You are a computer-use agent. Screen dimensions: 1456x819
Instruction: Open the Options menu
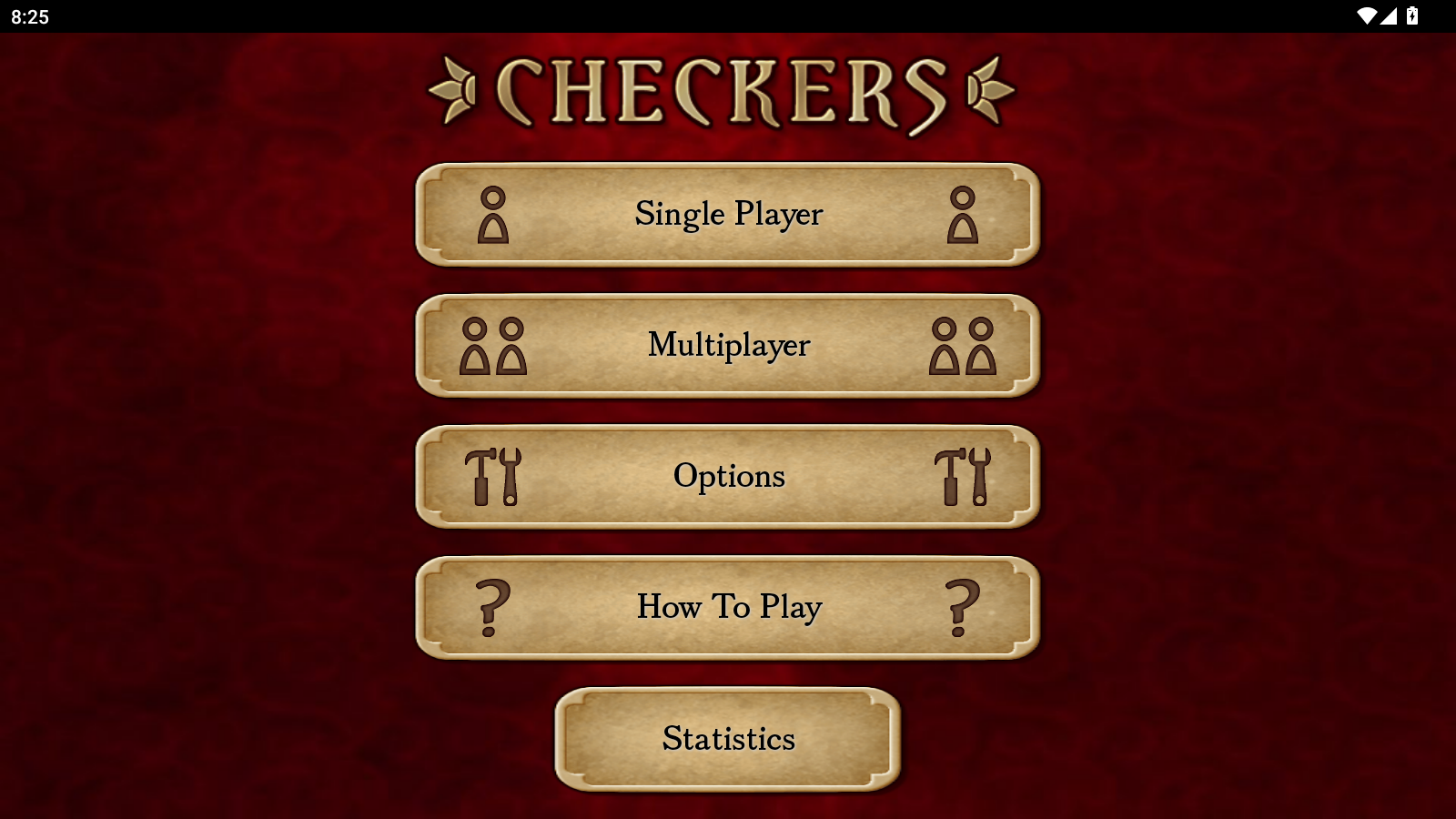coord(728,476)
